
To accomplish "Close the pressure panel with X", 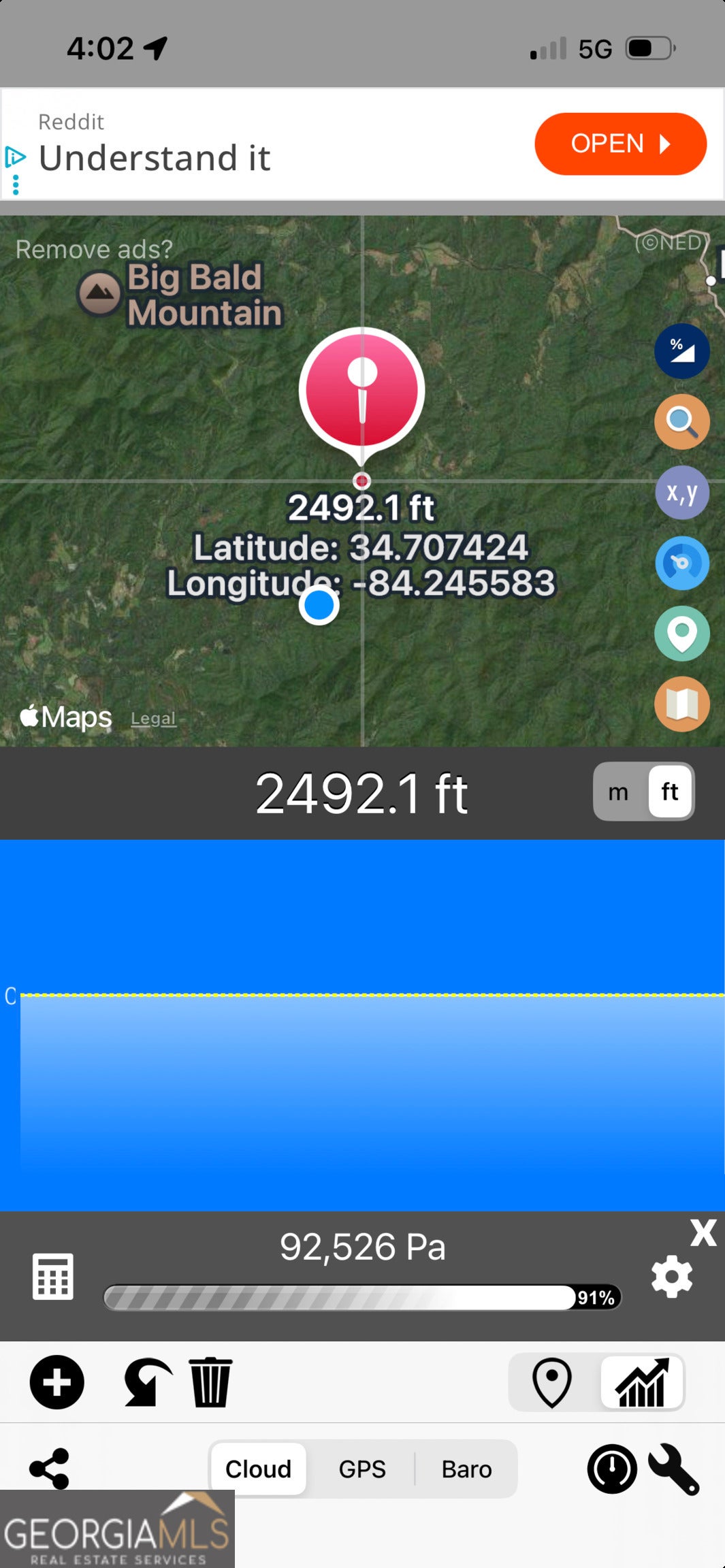I will coord(703,1232).
